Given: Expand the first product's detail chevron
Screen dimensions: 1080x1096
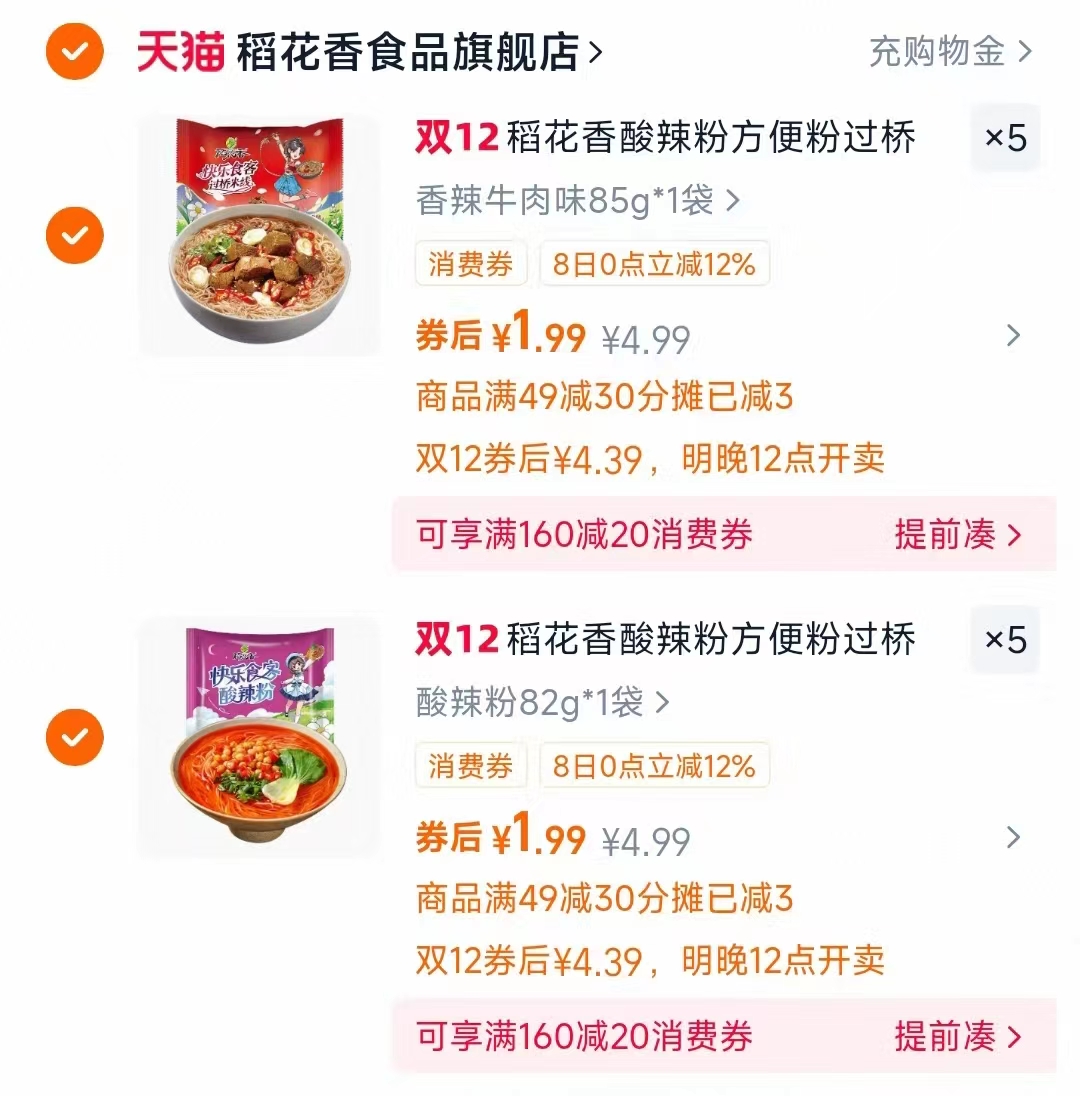Looking at the screenshot, I should pos(1014,337).
